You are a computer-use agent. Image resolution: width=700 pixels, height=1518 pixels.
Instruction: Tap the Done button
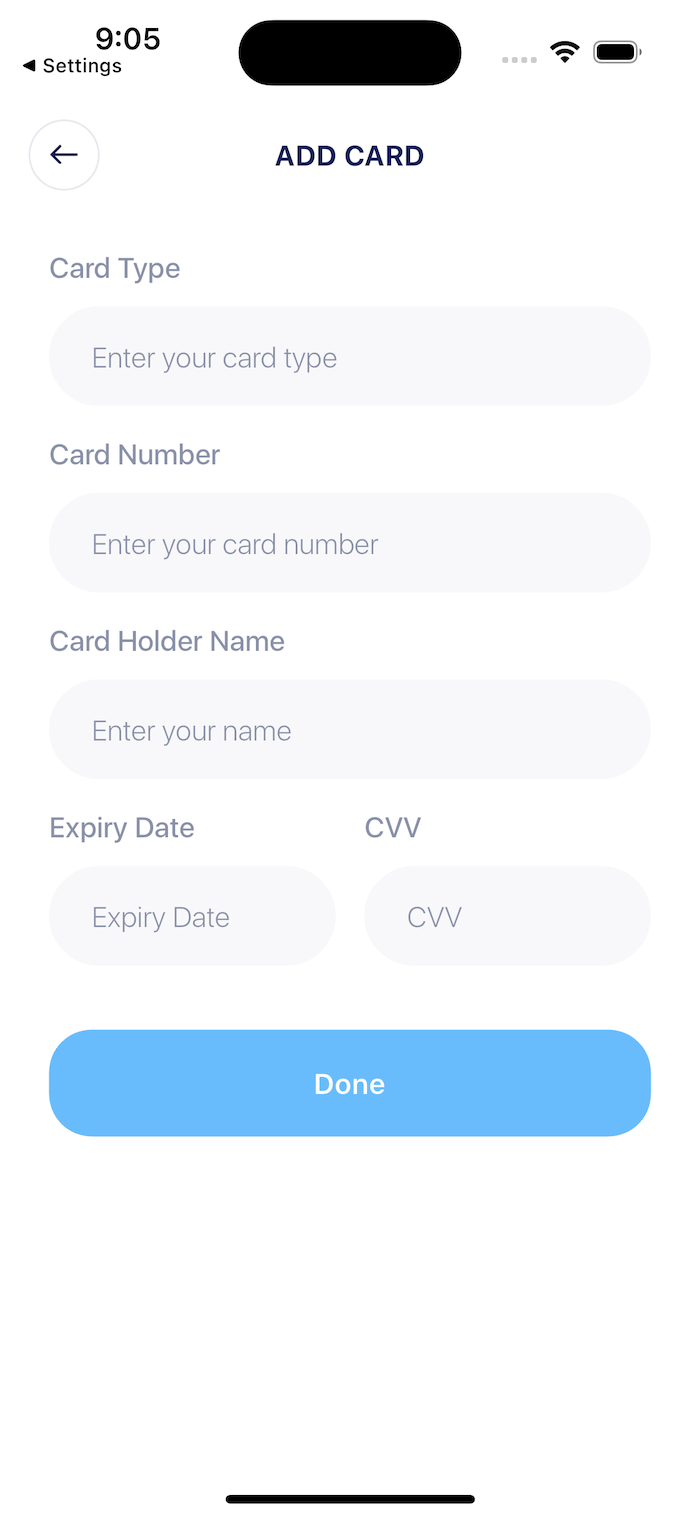point(350,1083)
